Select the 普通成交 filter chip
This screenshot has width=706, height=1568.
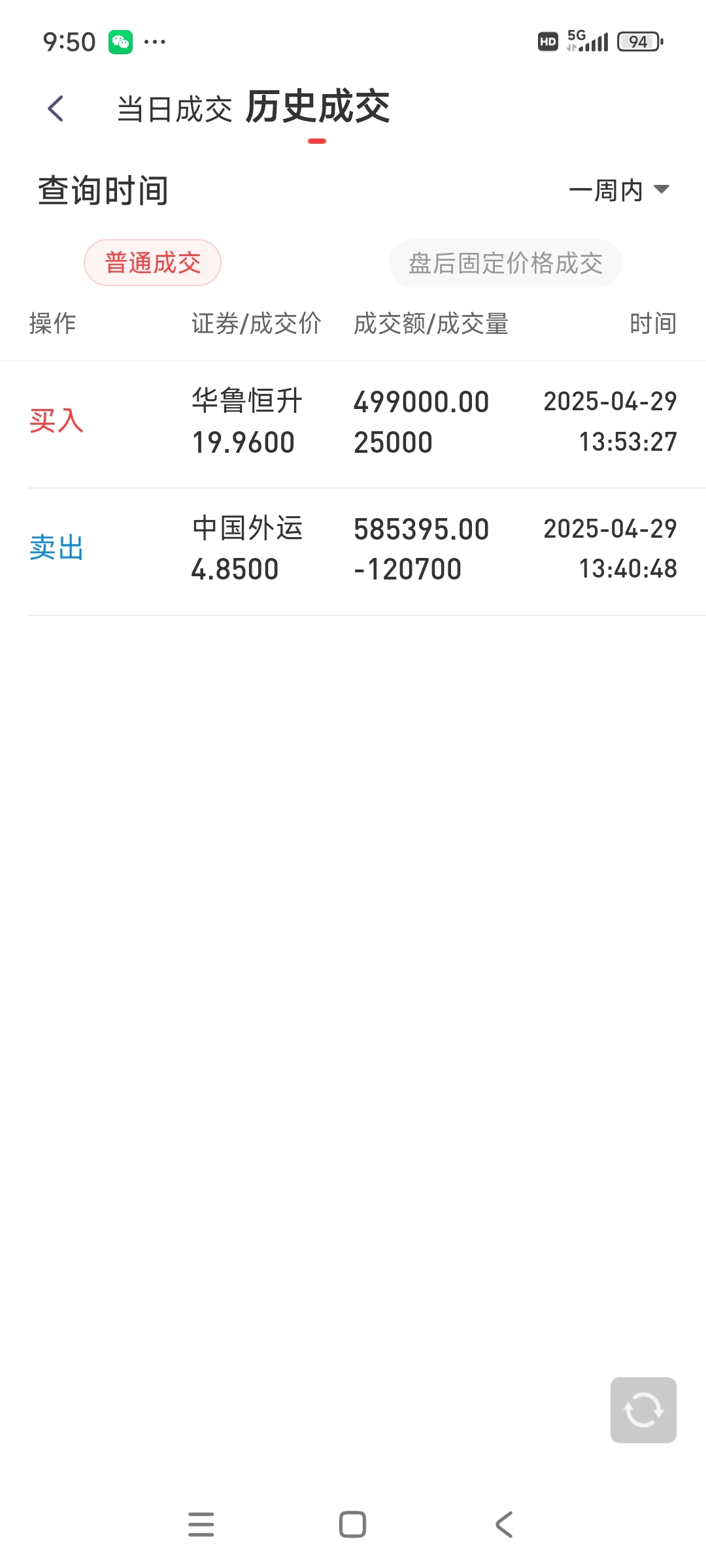152,263
